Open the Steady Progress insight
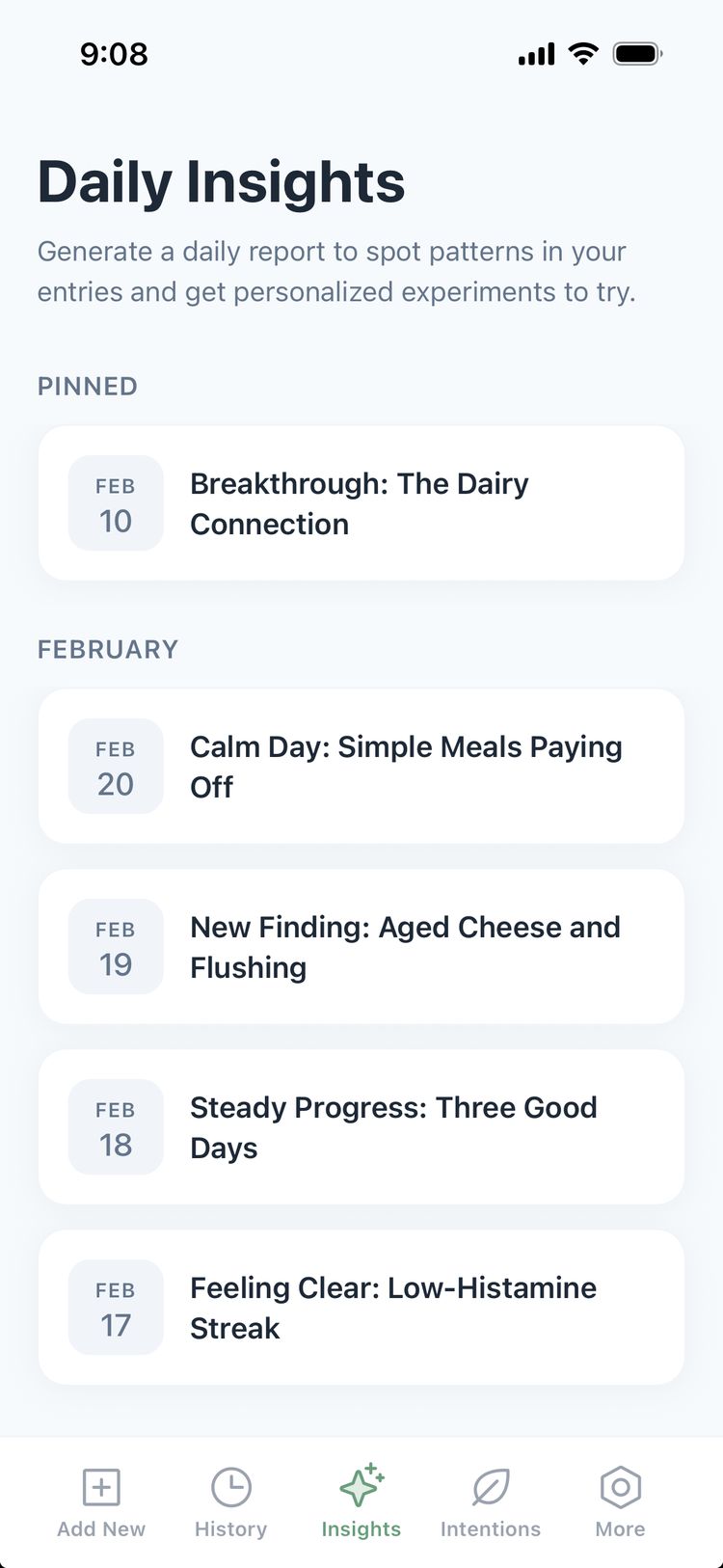 pos(361,1126)
